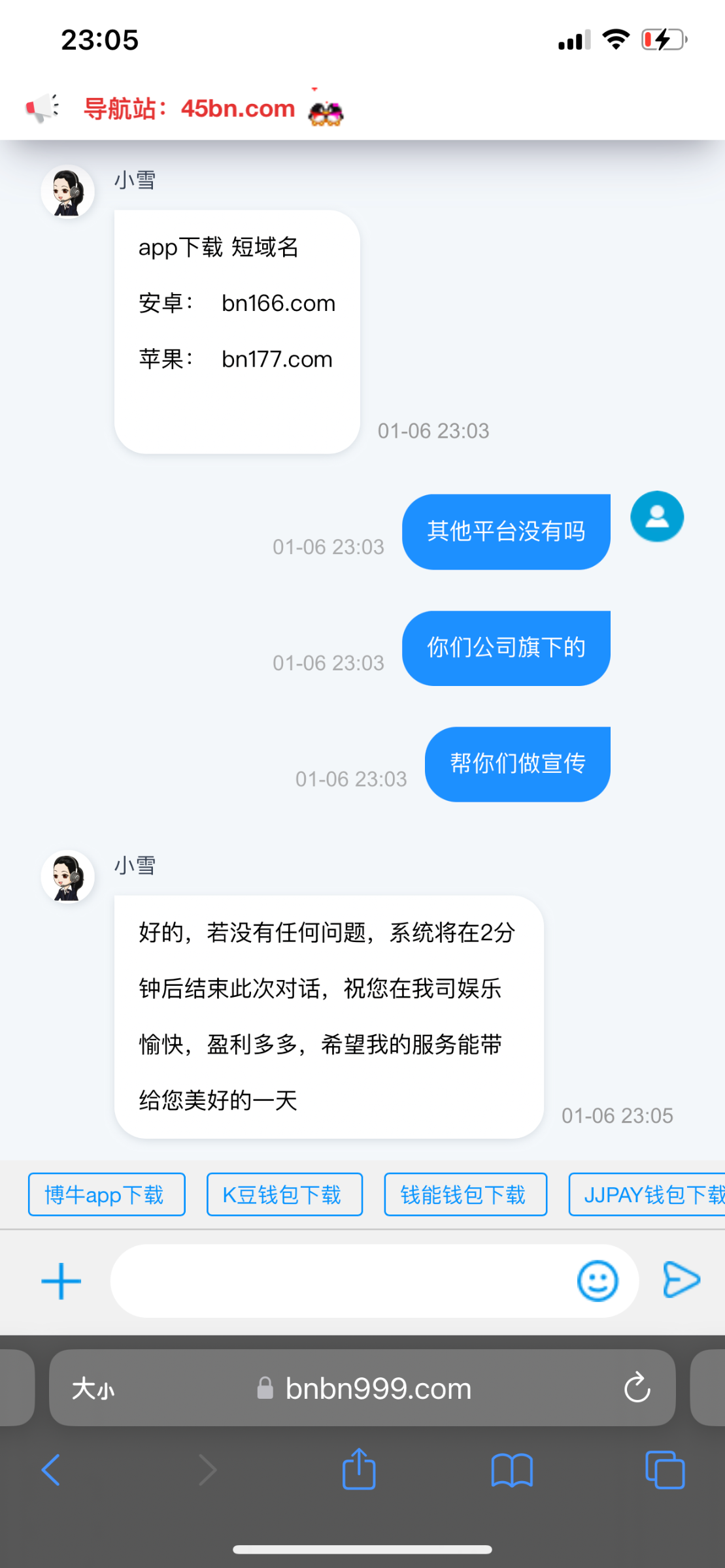
Task: Open the Safari share sheet
Action: tap(359, 1470)
